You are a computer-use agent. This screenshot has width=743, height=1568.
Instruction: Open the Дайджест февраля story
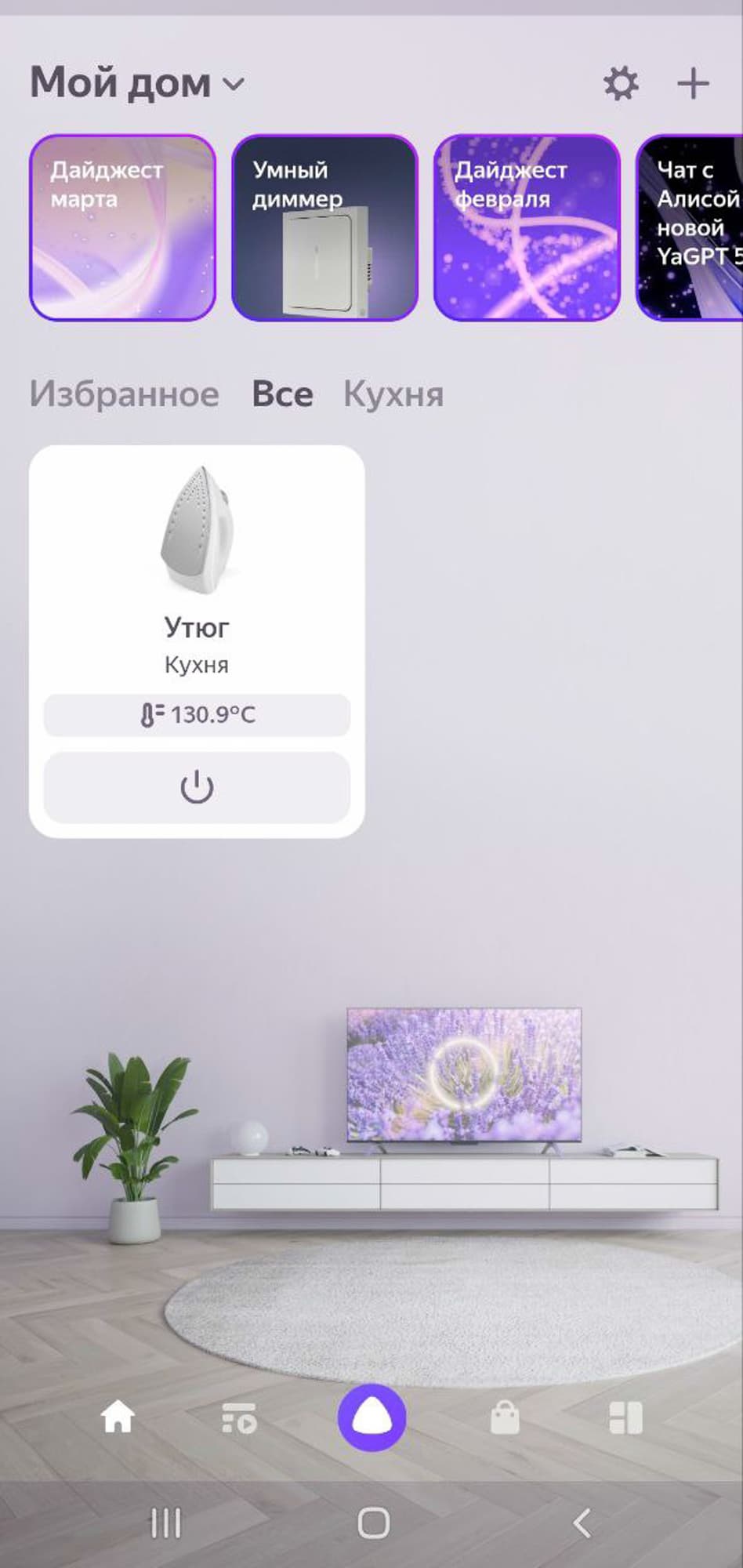(x=527, y=227)
